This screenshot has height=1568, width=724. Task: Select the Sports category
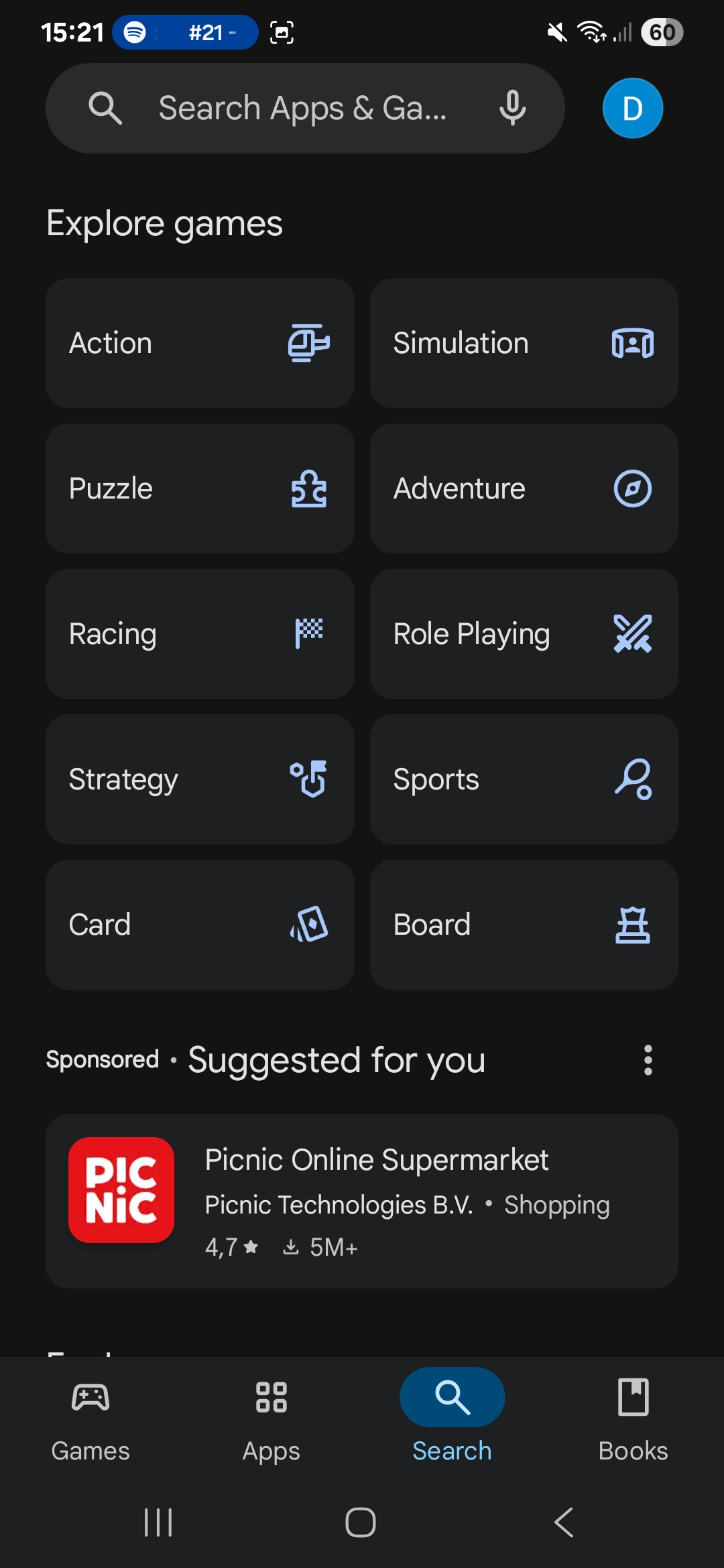click(524, 779)
